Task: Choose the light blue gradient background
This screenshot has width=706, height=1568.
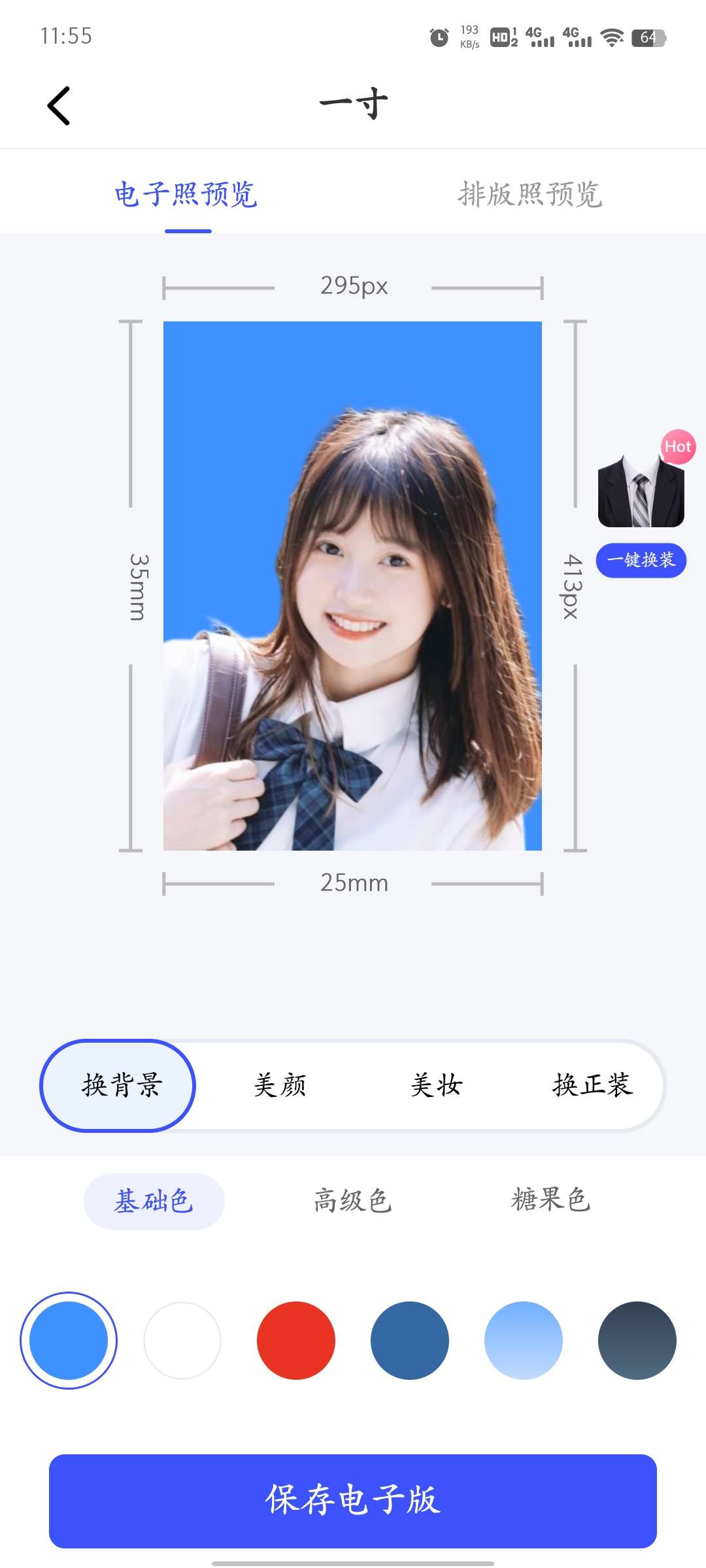Action: (524, 1341)
